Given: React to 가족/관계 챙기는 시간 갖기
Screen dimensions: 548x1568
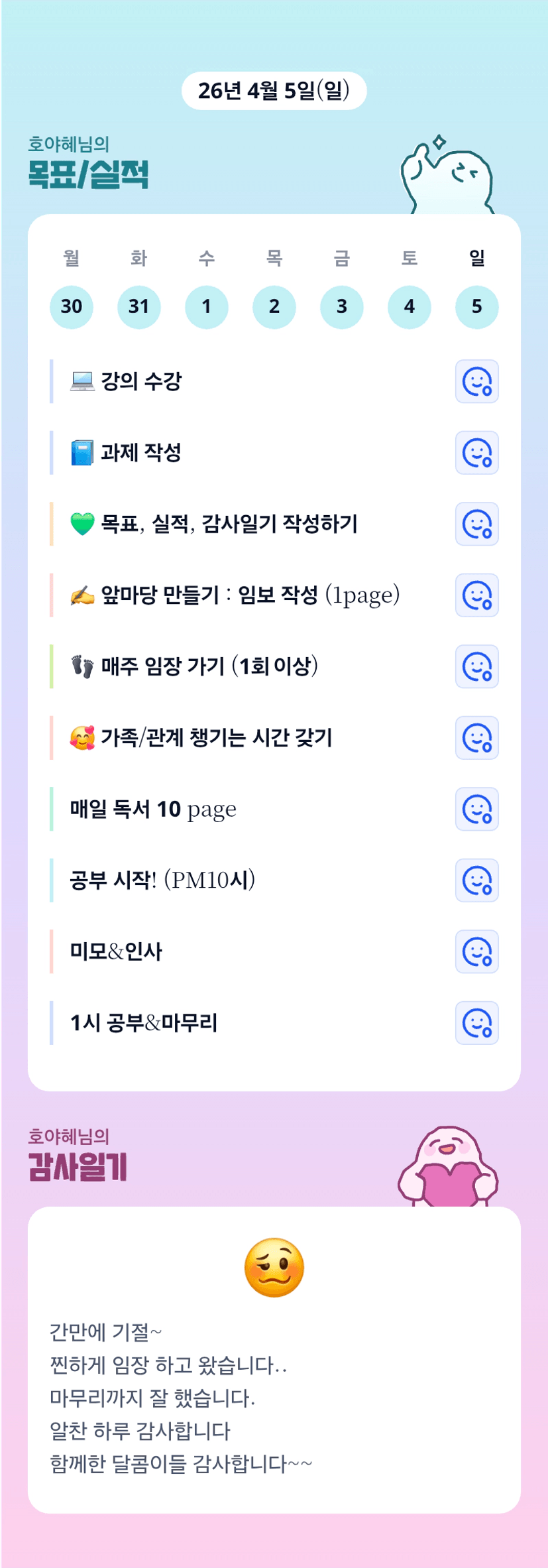Looking at the screenshot, I should pyautogui.click(x=477, y=738).
